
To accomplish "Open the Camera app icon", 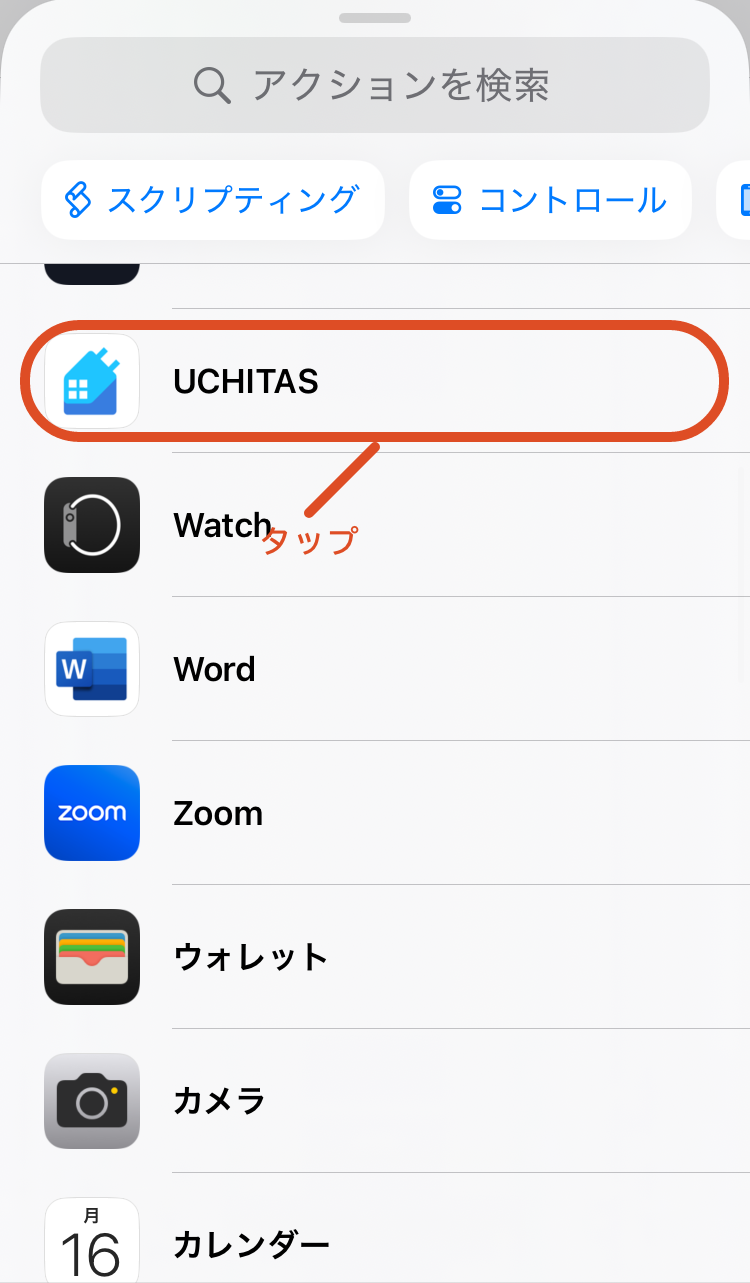I will coord(91,1101).
